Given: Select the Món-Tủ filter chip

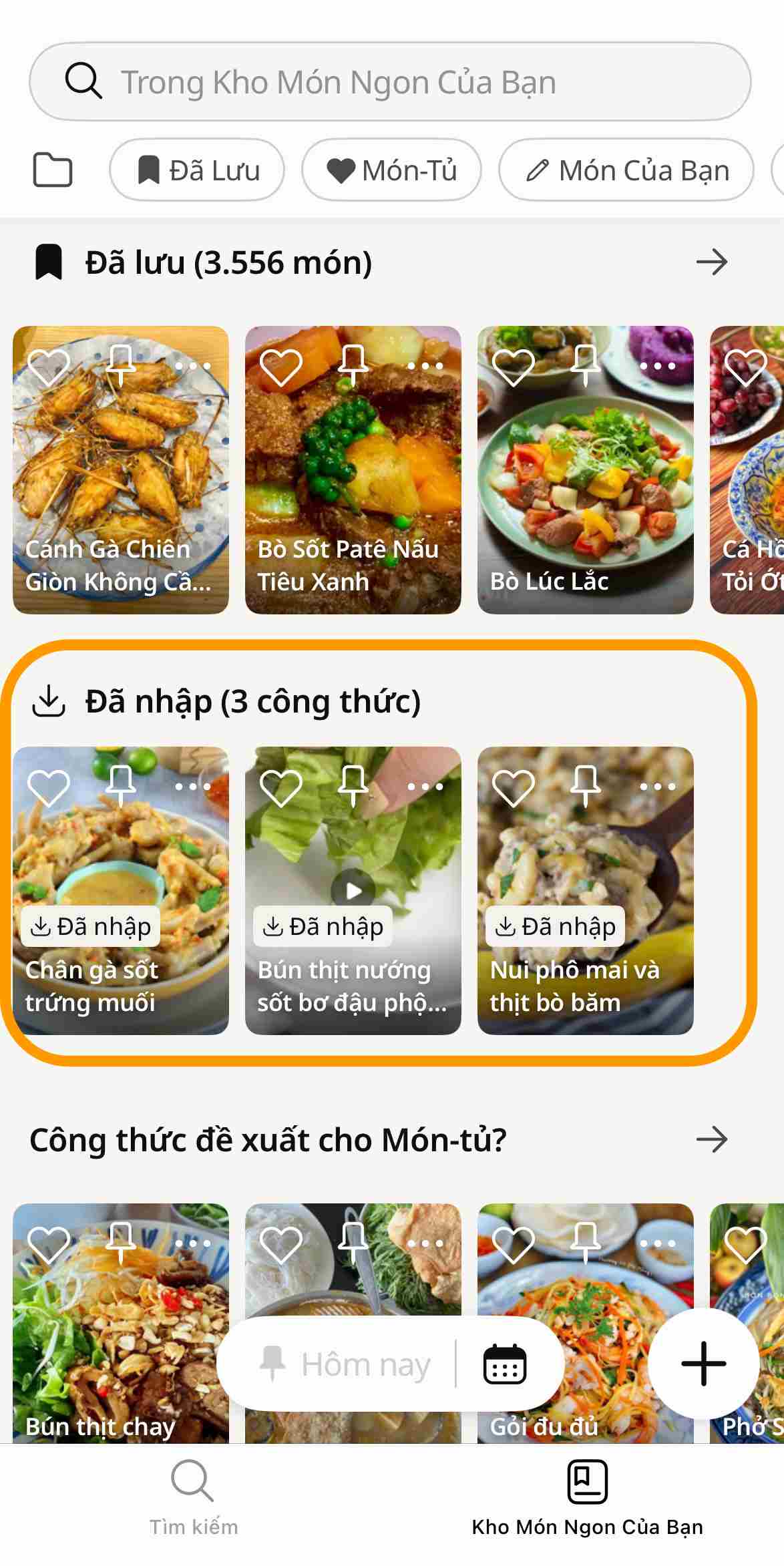Looking at the screenshot, I should point(391,170).
